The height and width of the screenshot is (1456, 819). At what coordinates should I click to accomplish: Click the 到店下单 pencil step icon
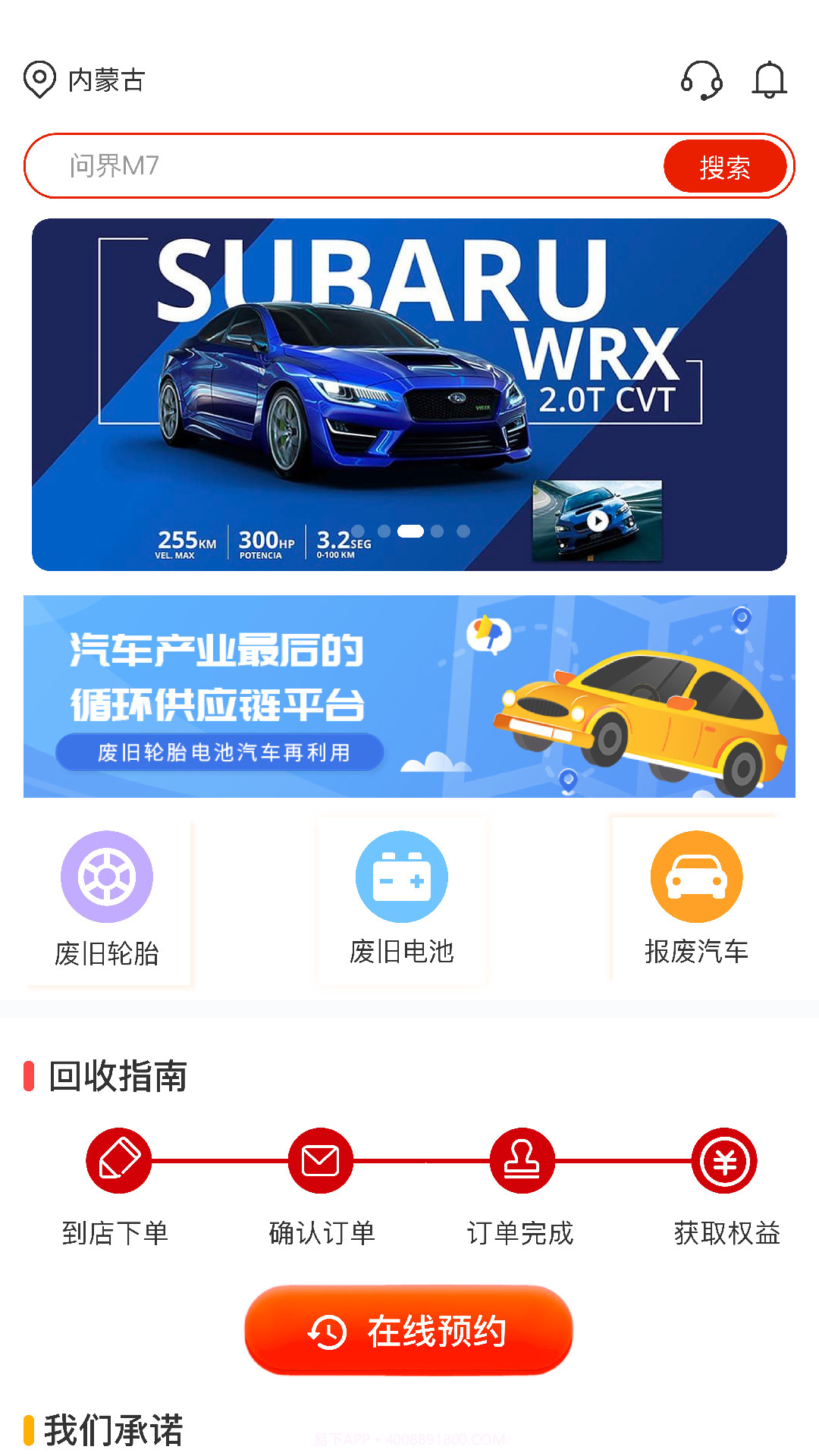pos(118,1161)
